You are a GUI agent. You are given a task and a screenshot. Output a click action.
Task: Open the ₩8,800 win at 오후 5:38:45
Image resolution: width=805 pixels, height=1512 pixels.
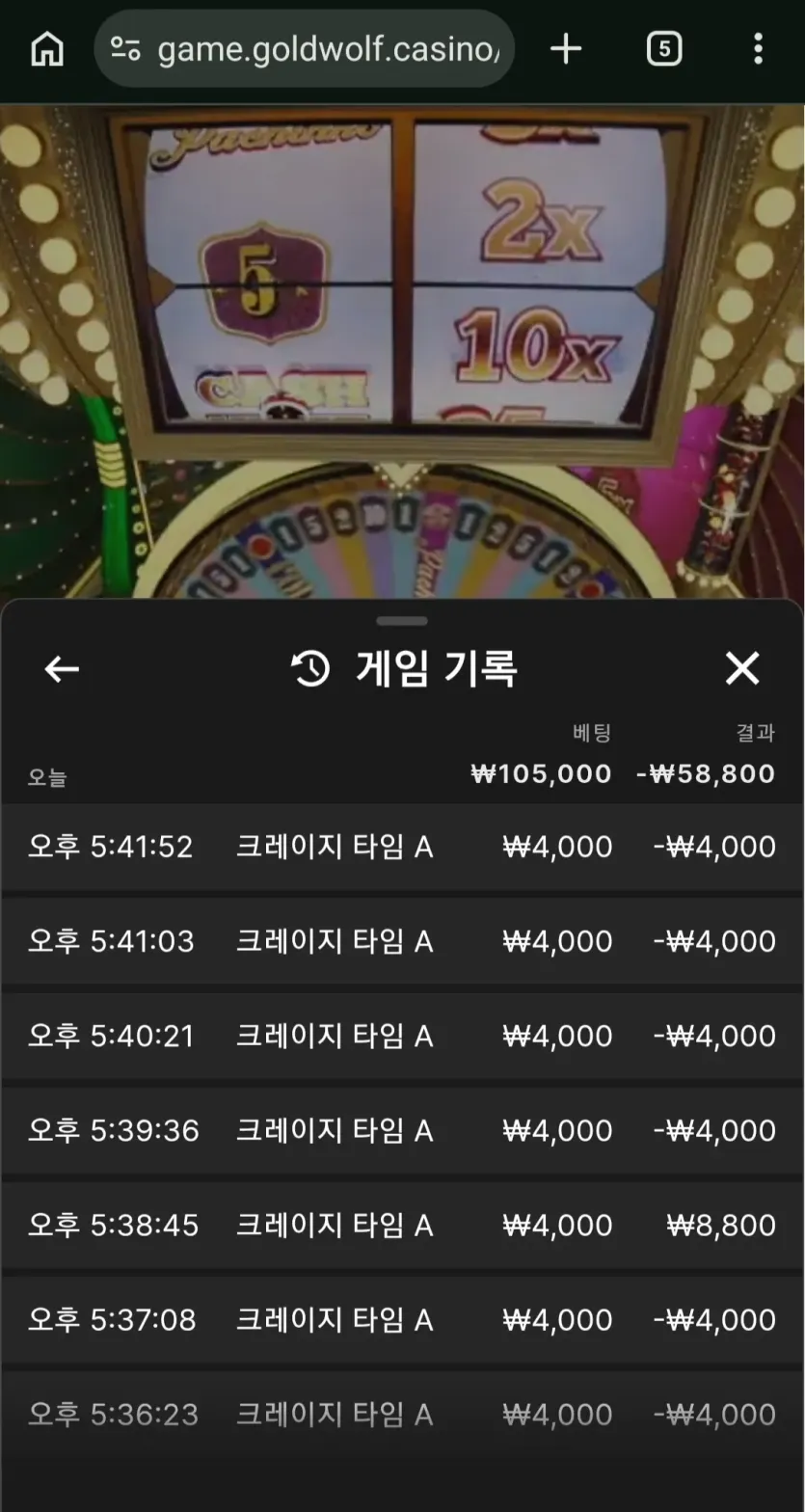pos(402,1225)
